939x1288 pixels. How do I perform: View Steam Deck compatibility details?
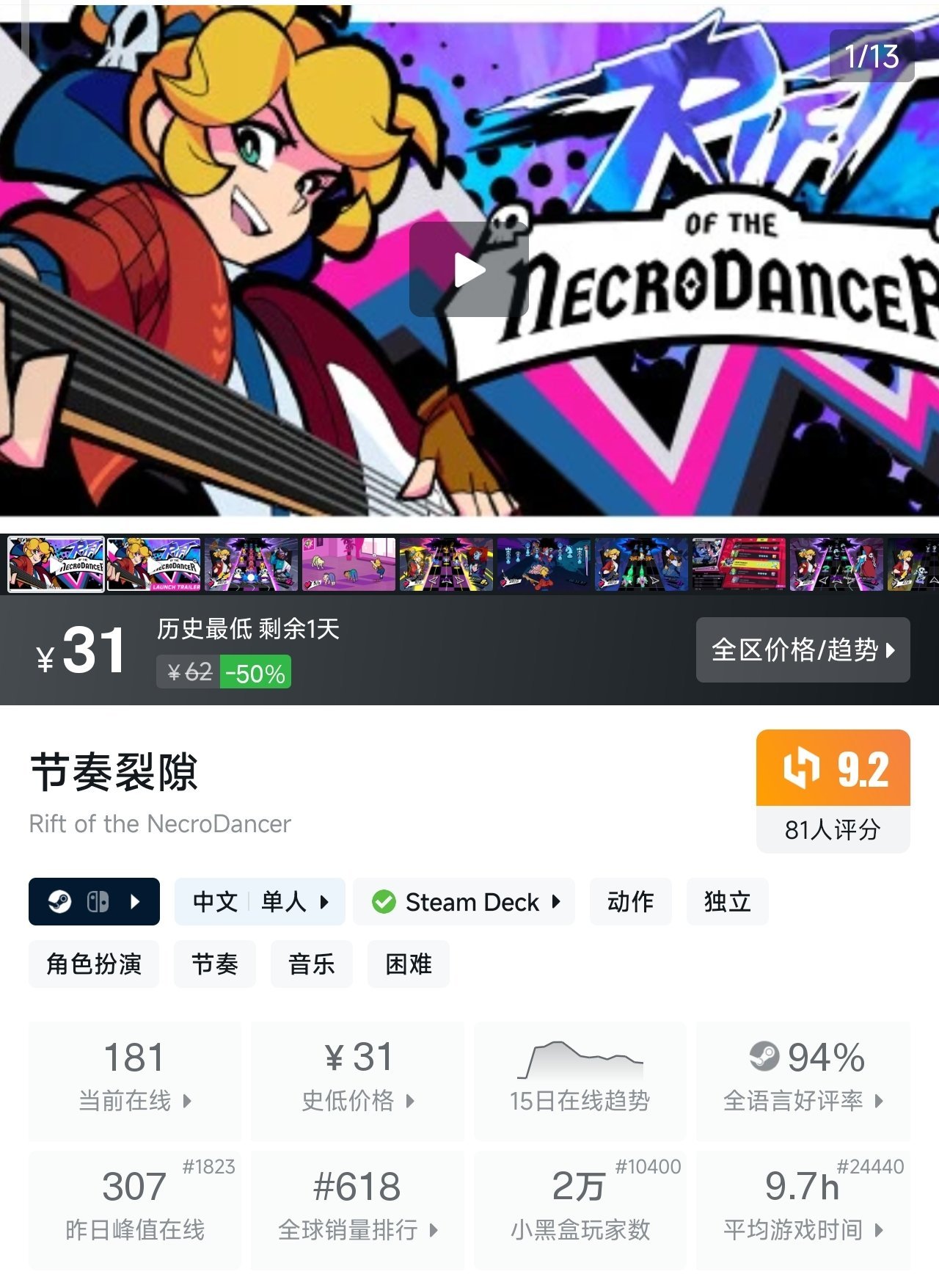coord(464,901)
